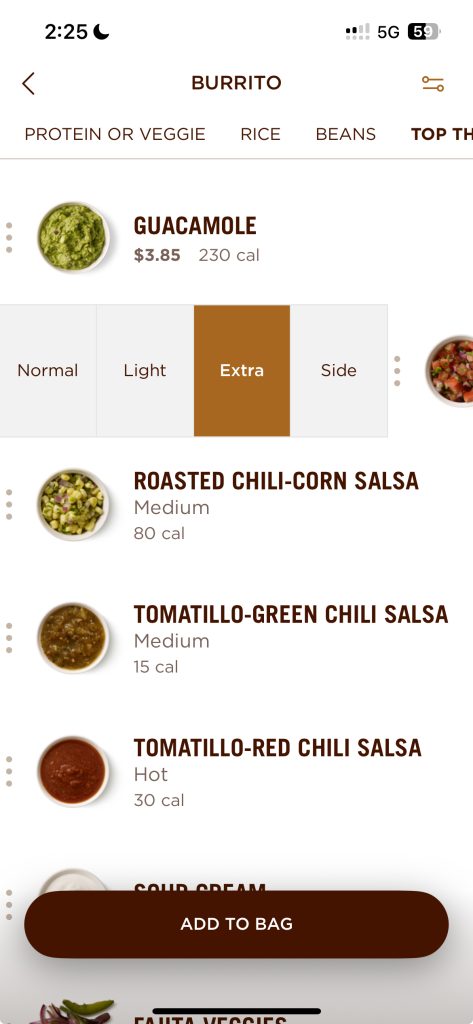
Task: Open the filter preferences icon
Action: (x=432, y=84)
